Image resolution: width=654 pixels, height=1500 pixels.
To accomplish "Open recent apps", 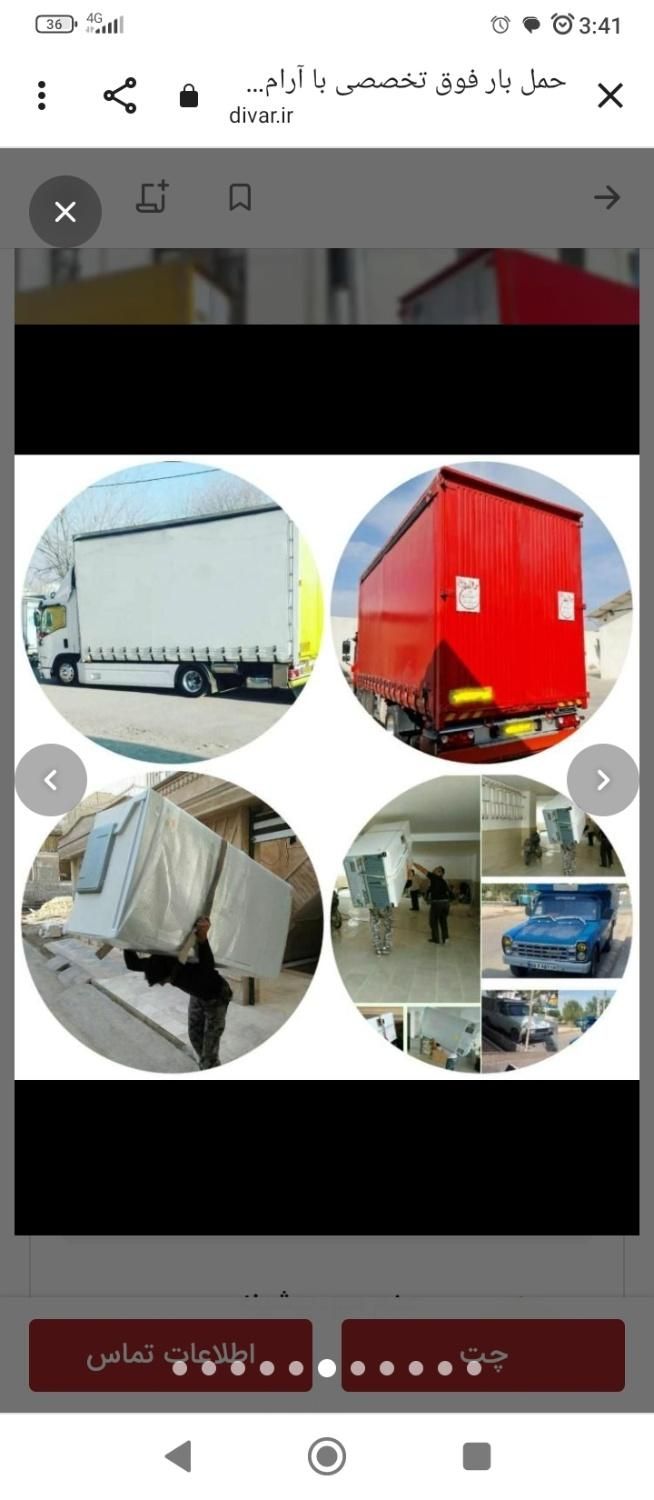I will (x=477, y=1456).
